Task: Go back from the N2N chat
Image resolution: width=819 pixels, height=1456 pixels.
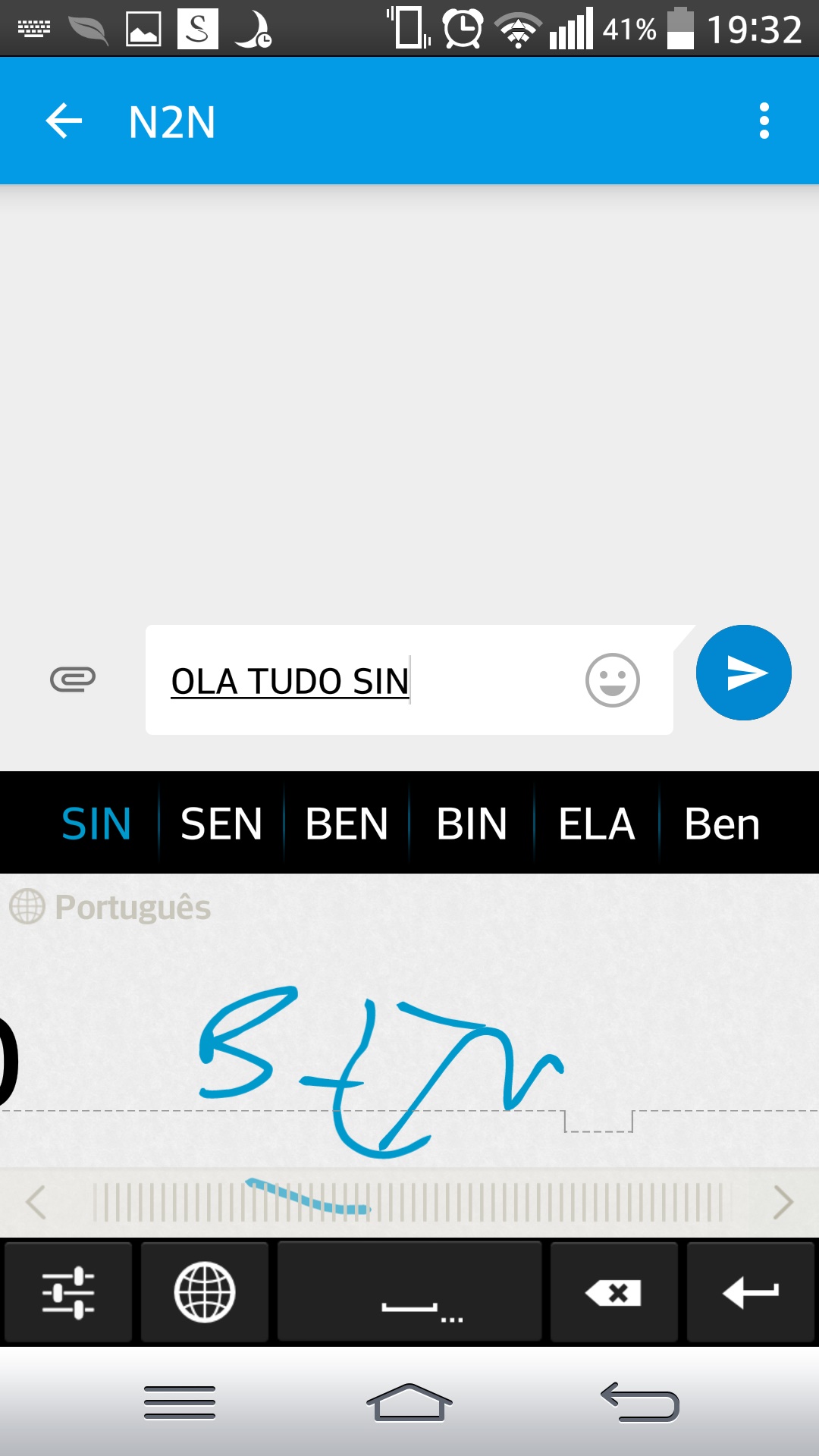Action: 64,121
